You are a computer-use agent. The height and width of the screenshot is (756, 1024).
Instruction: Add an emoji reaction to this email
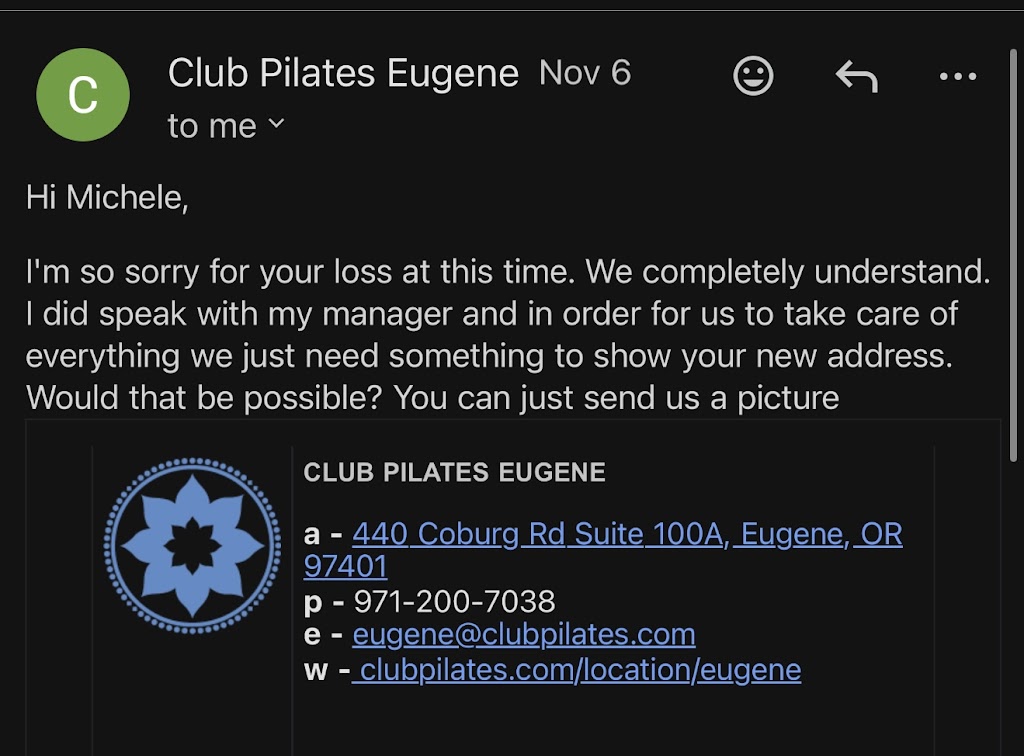(x=753, y=76)
